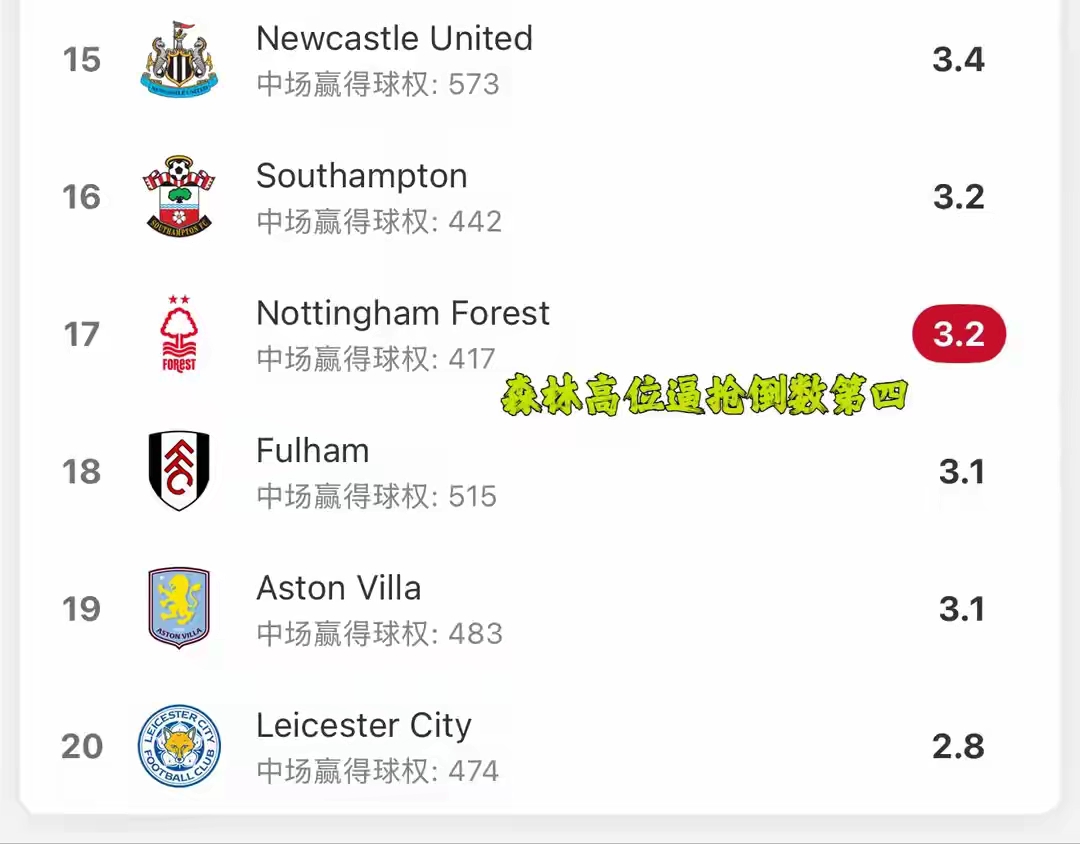View the Aston Villa row
This screenshot has height=844, width=1080.
coord(339,588)
